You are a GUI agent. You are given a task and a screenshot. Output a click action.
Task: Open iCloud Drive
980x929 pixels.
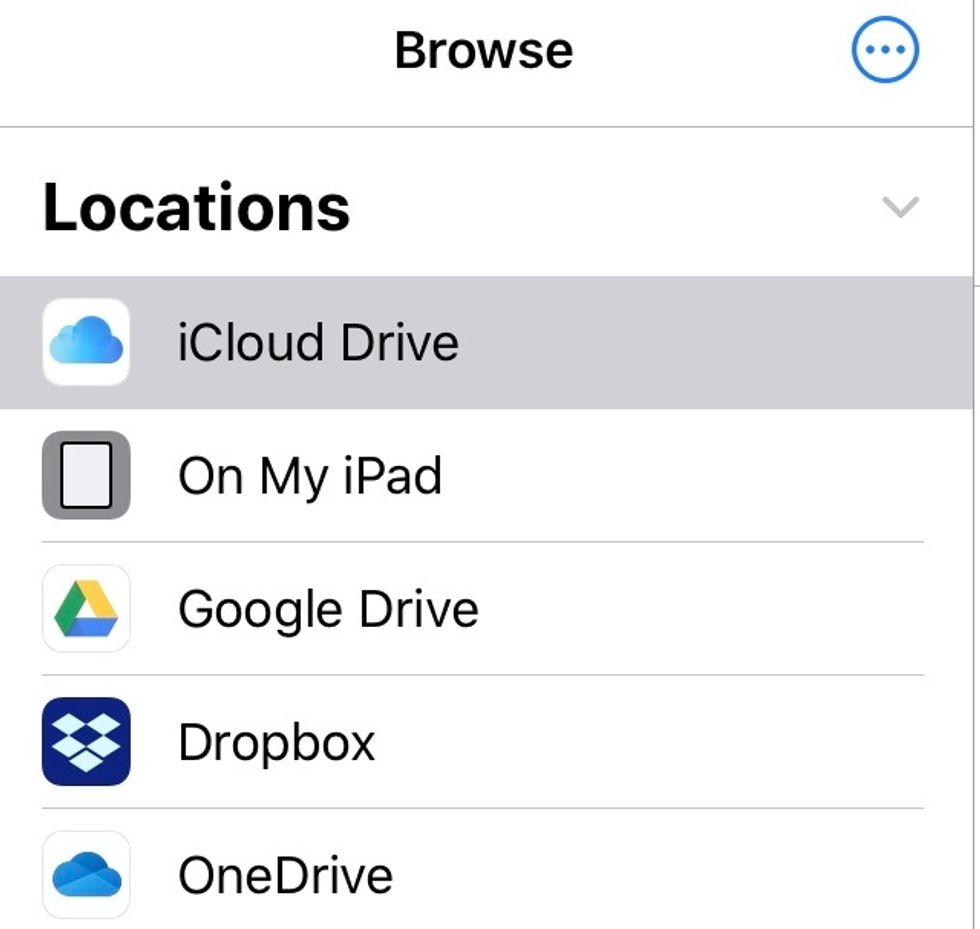click(x=318, y=342)
